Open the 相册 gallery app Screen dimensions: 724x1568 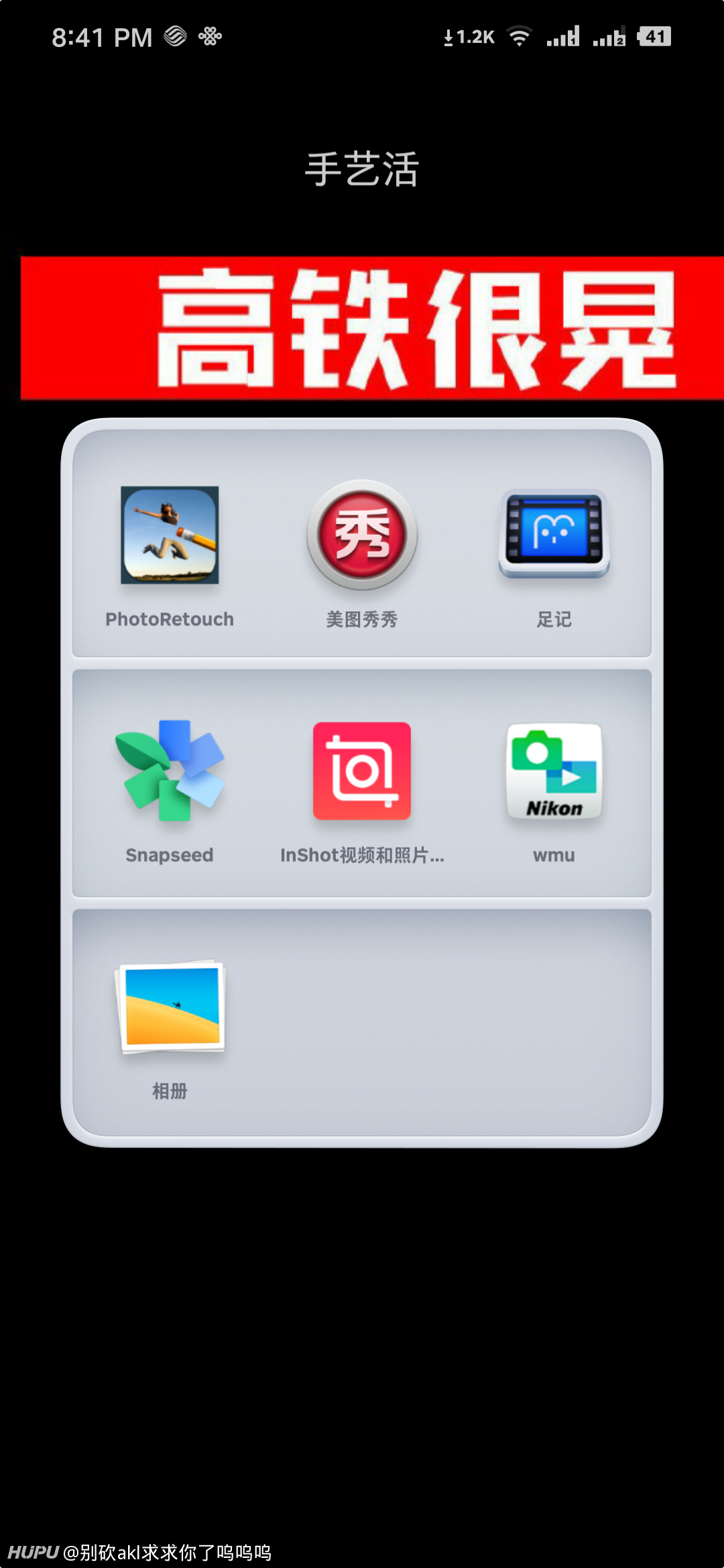pyautogui.click(x=170, y=1006)
